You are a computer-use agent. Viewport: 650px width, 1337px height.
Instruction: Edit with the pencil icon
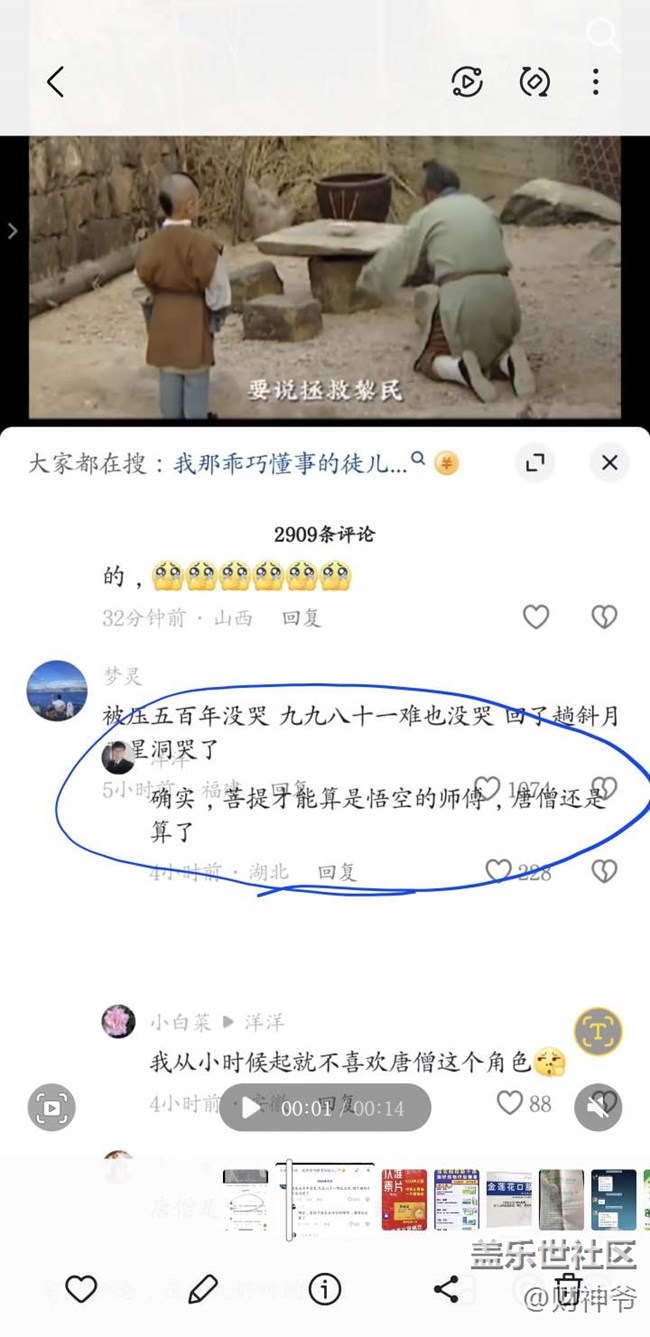pyautogui.click(x=203, y=1288)
